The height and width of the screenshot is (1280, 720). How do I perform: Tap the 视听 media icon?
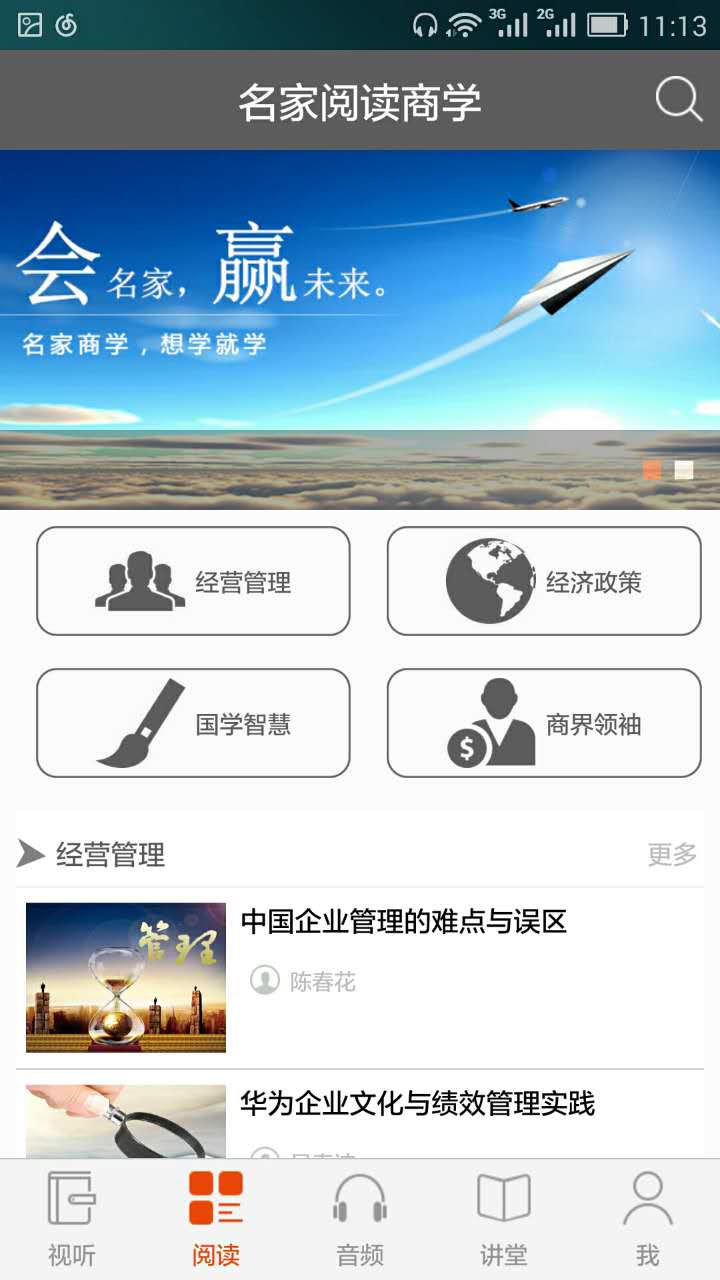tap(72, 1200)
